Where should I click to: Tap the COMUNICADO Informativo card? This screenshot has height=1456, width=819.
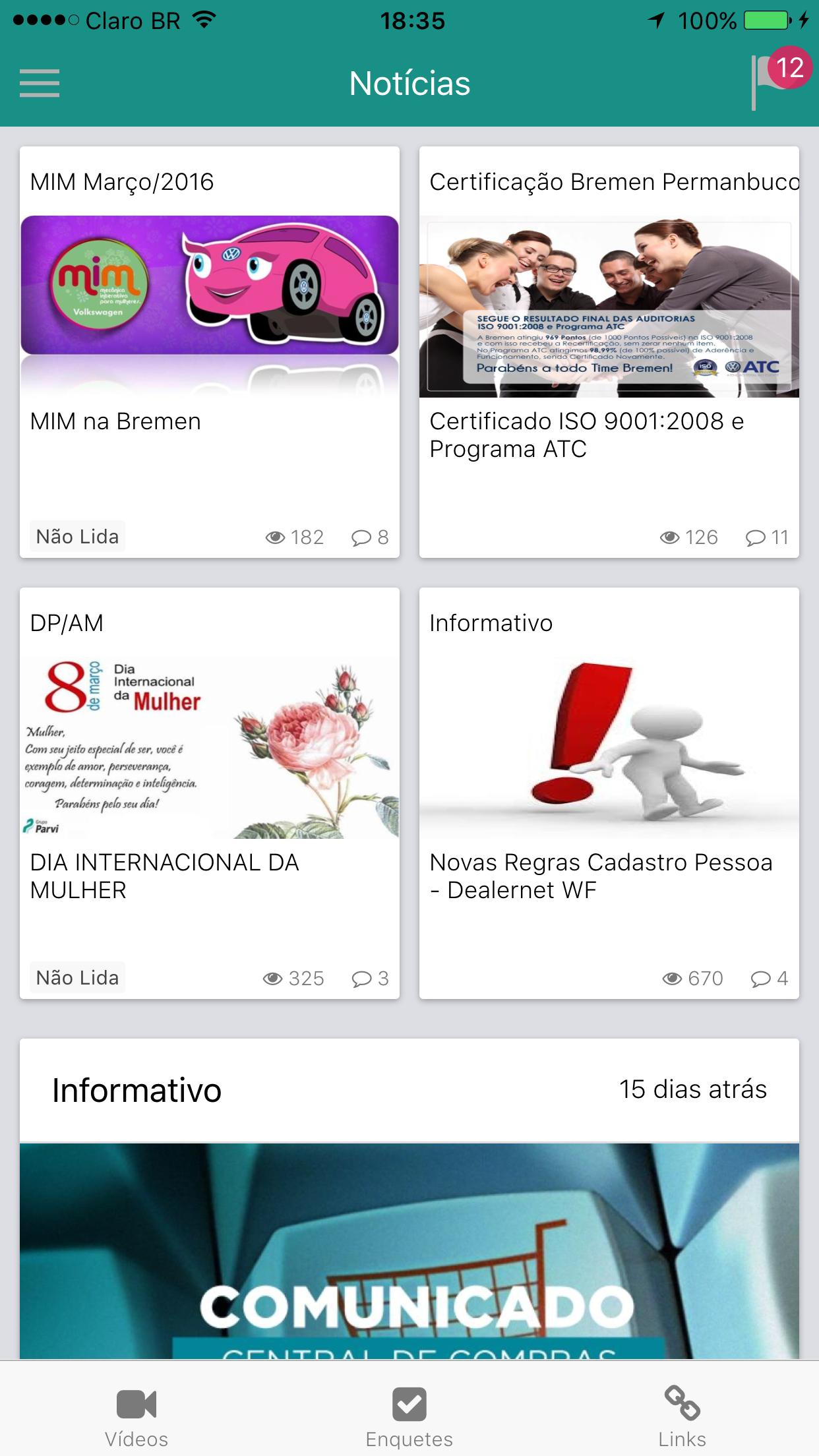coord(409,1220)
